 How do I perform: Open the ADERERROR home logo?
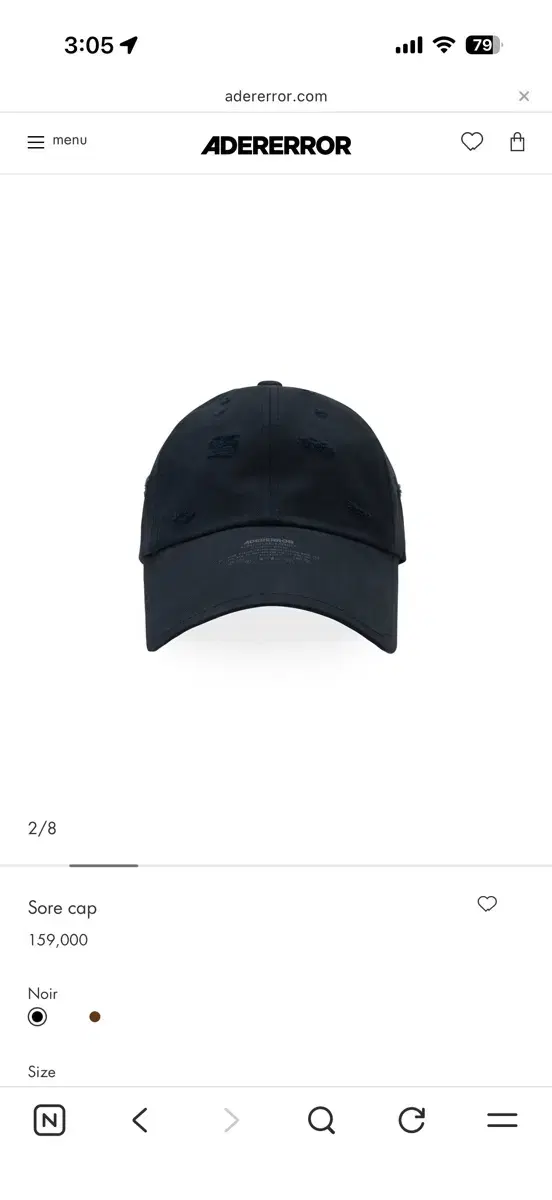pyautogui.click(x=276, y=145)
